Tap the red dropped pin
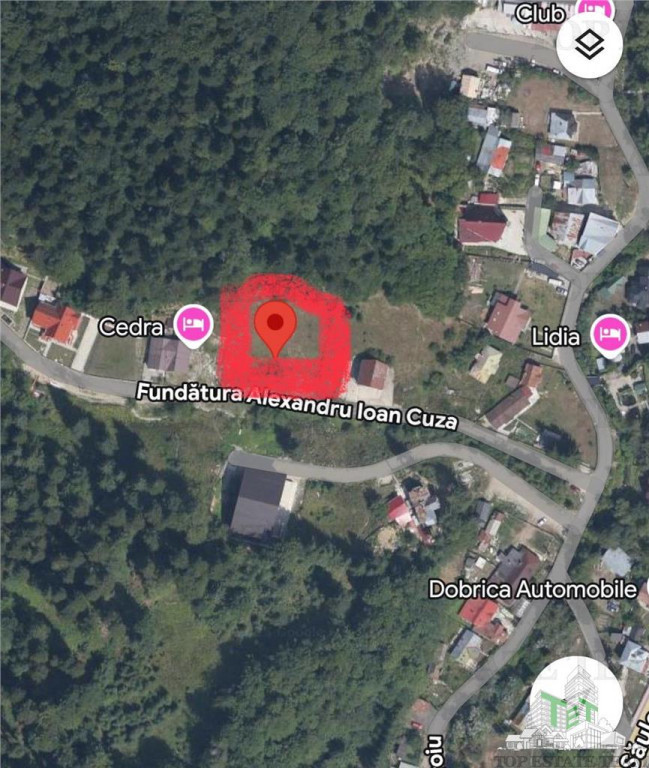The image size is (649, 768). (275, 326)
